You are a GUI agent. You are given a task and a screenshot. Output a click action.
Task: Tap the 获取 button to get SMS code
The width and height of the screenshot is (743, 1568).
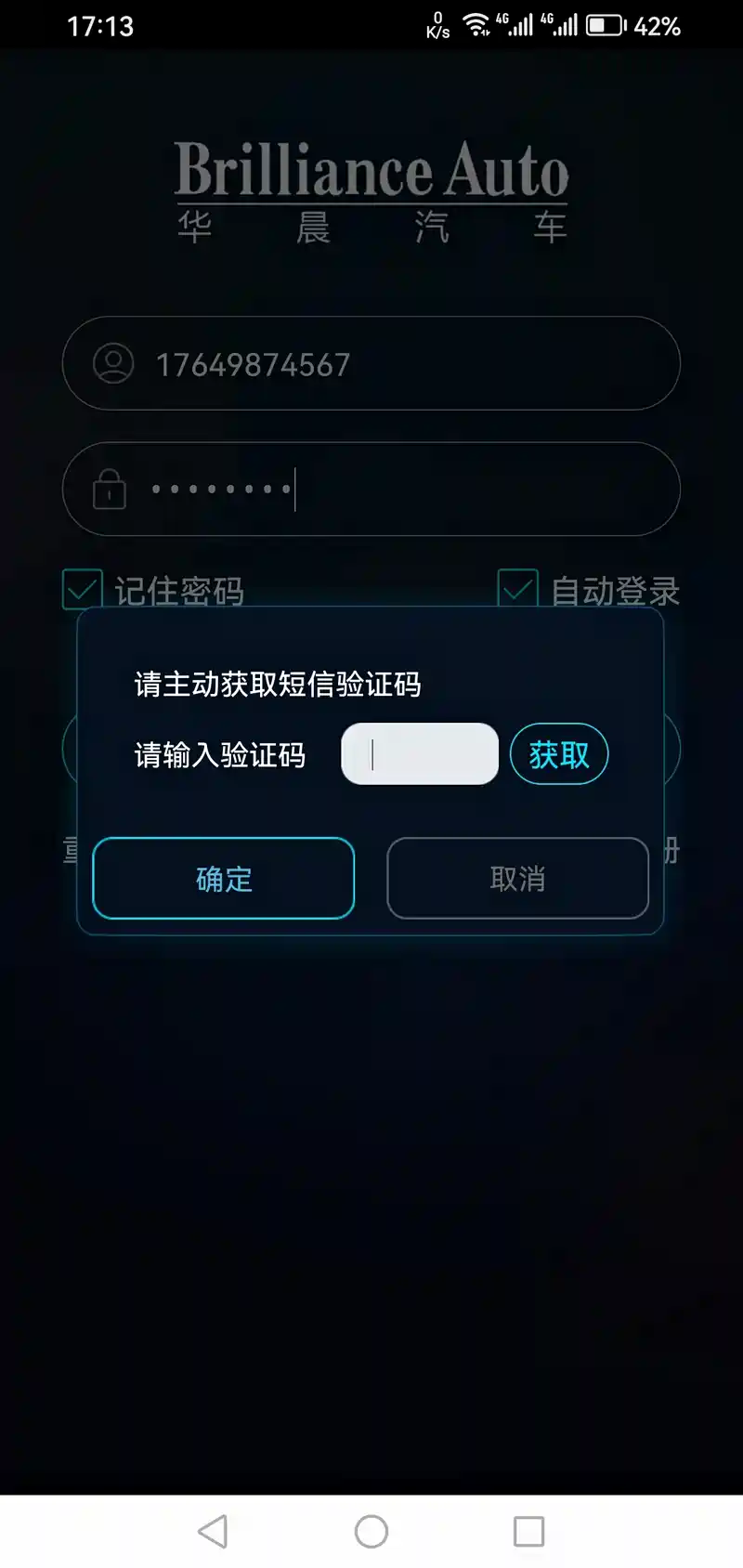click(x=559, y=754)
